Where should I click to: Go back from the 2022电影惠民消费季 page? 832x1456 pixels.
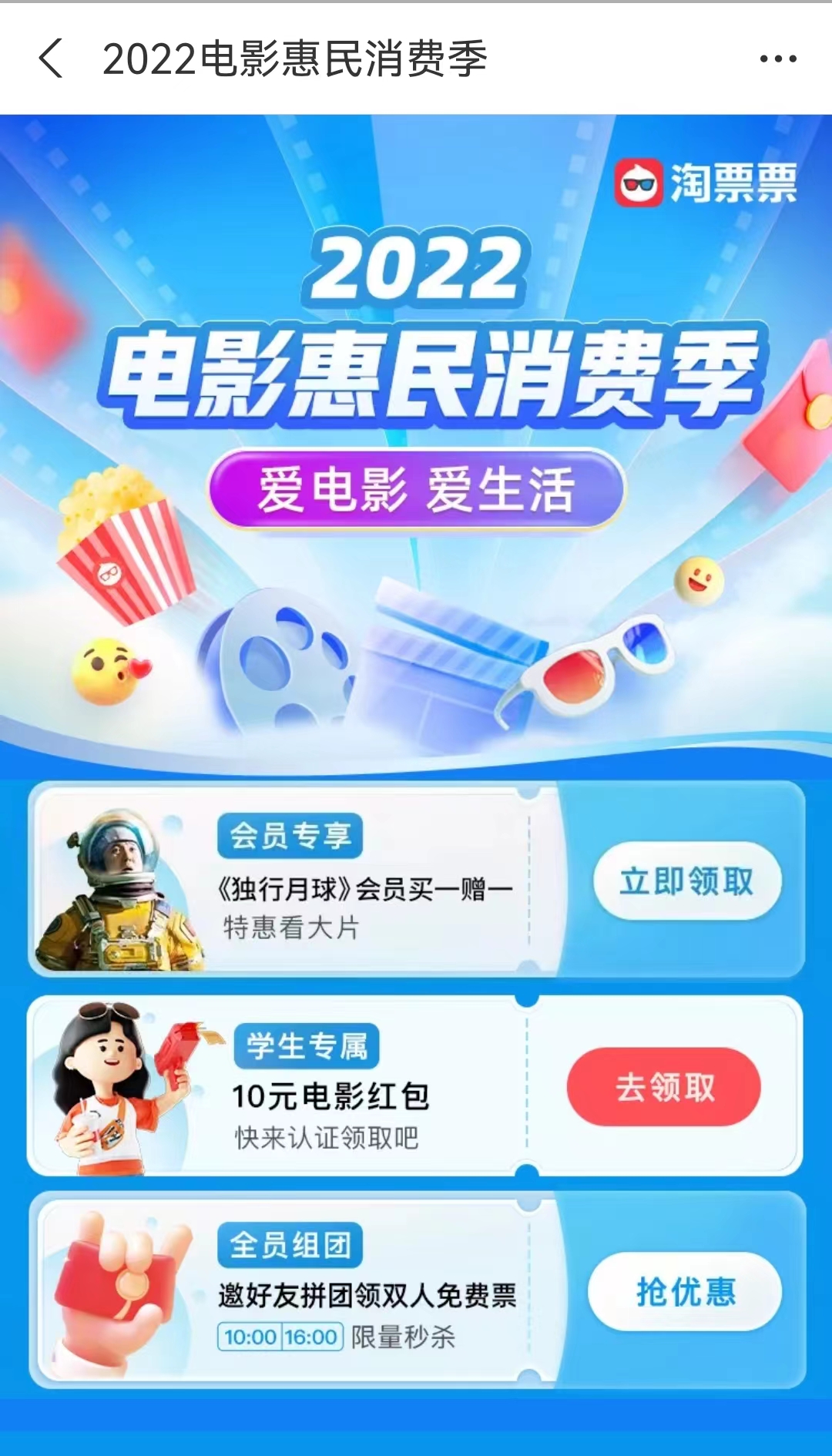pyautogui.click(x=51, y=59)
